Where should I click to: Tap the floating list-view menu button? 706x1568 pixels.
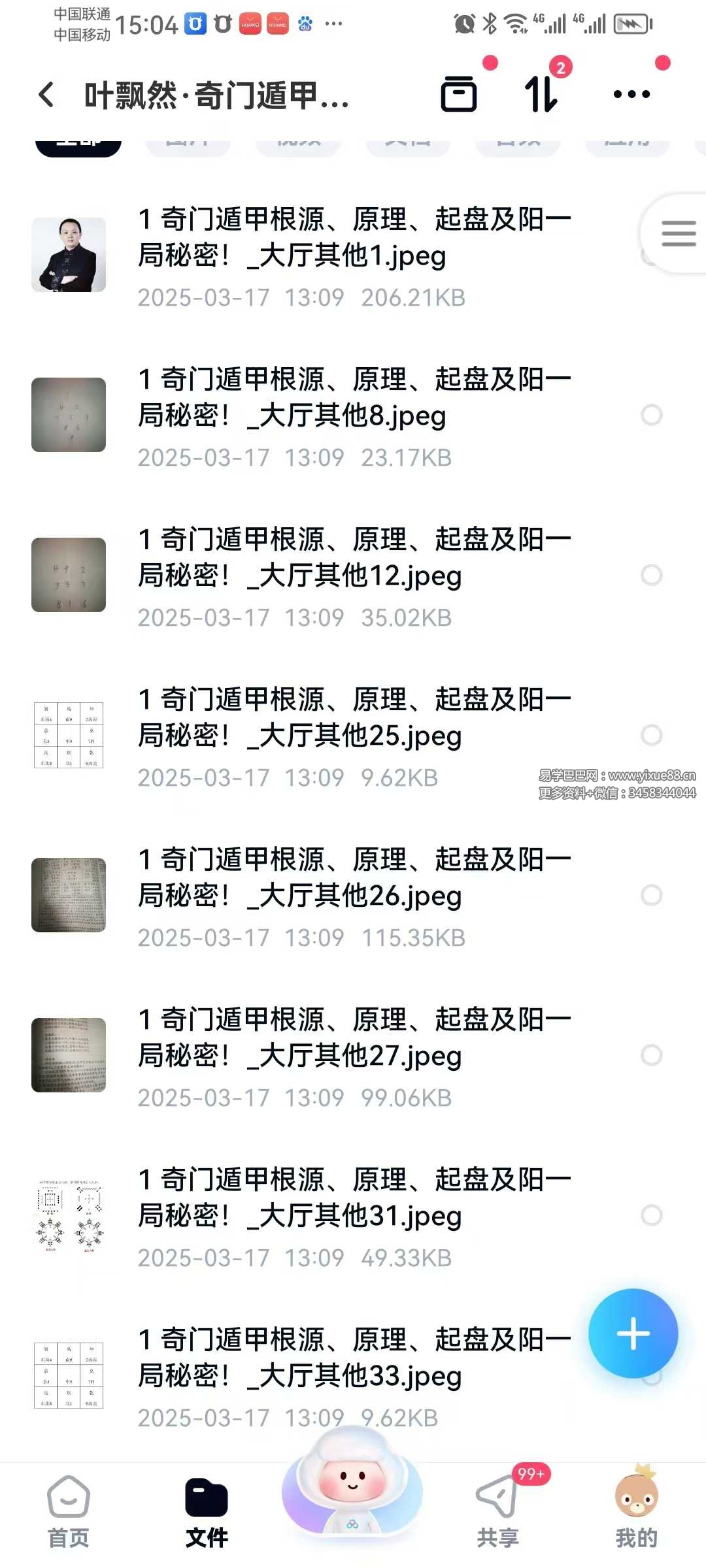tap(678, 233)
